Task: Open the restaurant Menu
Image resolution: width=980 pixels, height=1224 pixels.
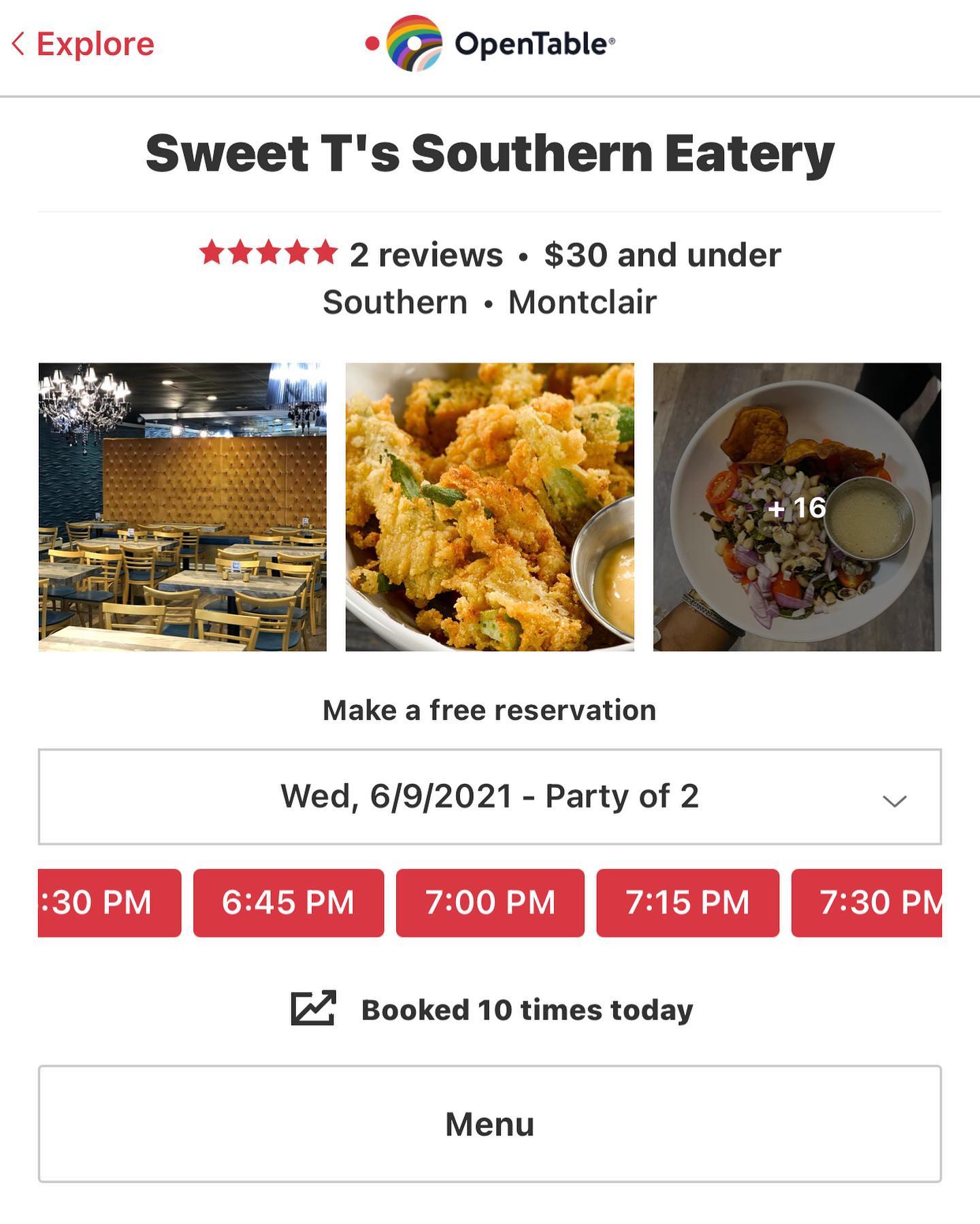Action: (489, 1124)
